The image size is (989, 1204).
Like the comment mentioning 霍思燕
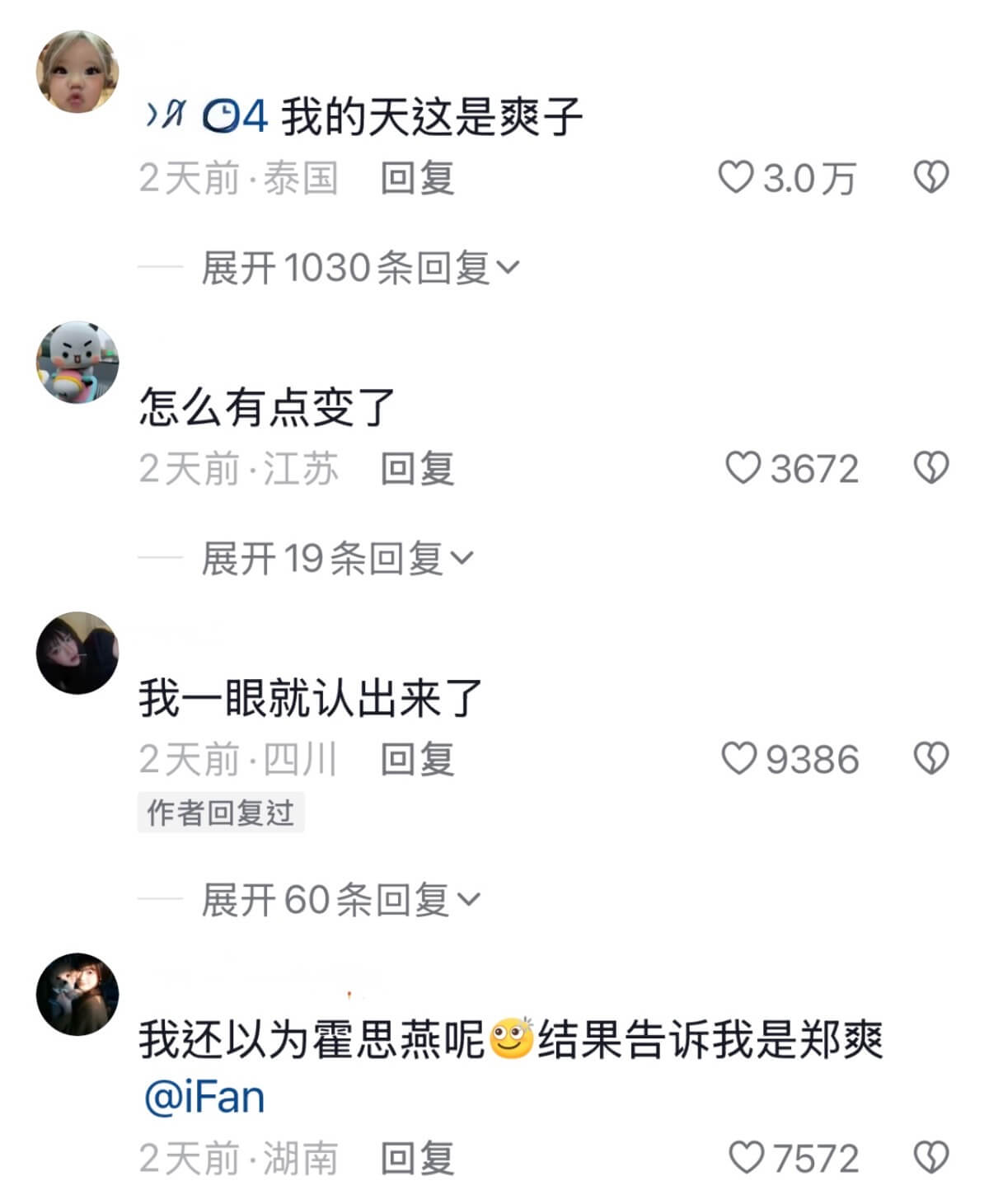pyautogui.click(x=747, y=1158)
